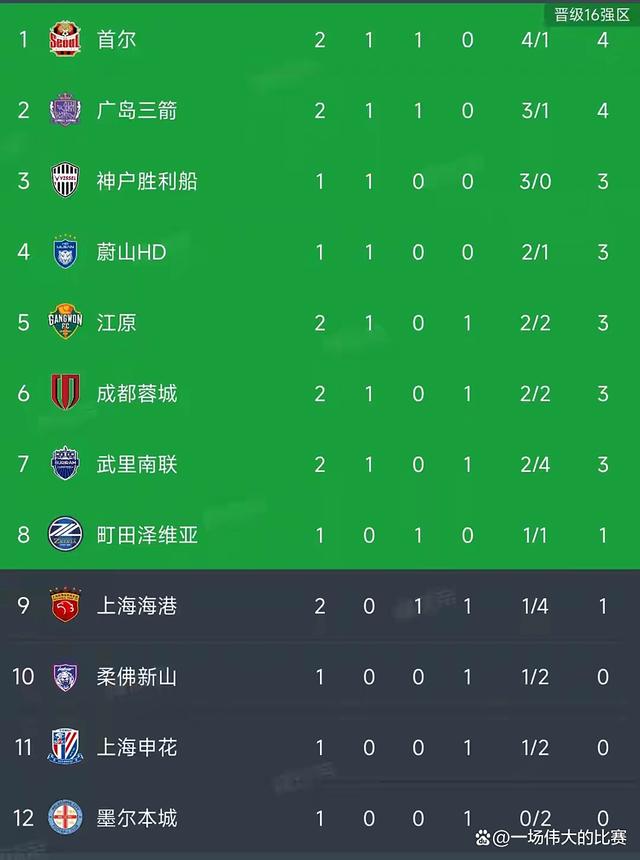
Task: View 上海海港 team details
Action: (x=136, y=606)
